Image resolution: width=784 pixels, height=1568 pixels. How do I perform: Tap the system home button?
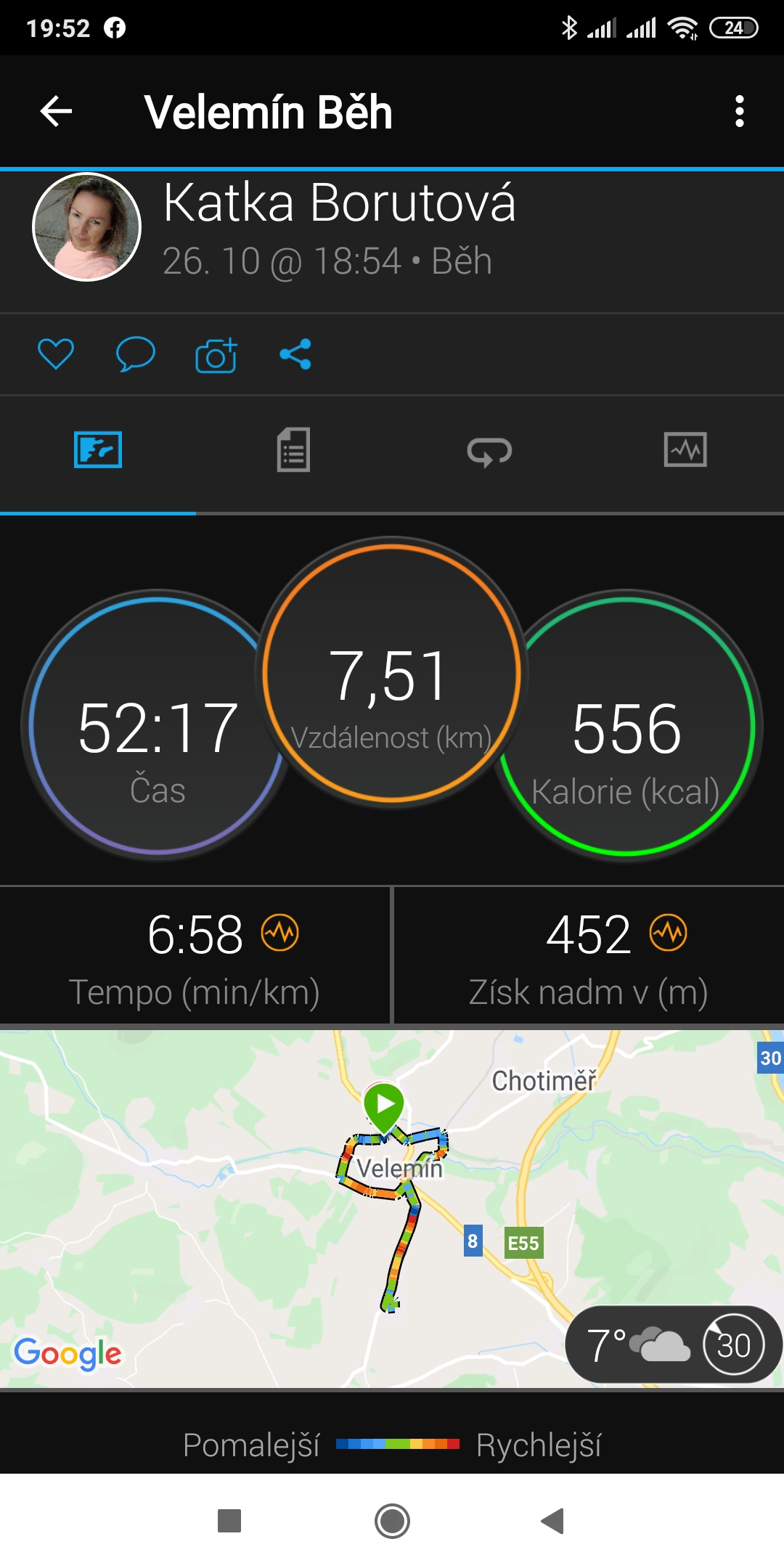tap(392, 1521)
